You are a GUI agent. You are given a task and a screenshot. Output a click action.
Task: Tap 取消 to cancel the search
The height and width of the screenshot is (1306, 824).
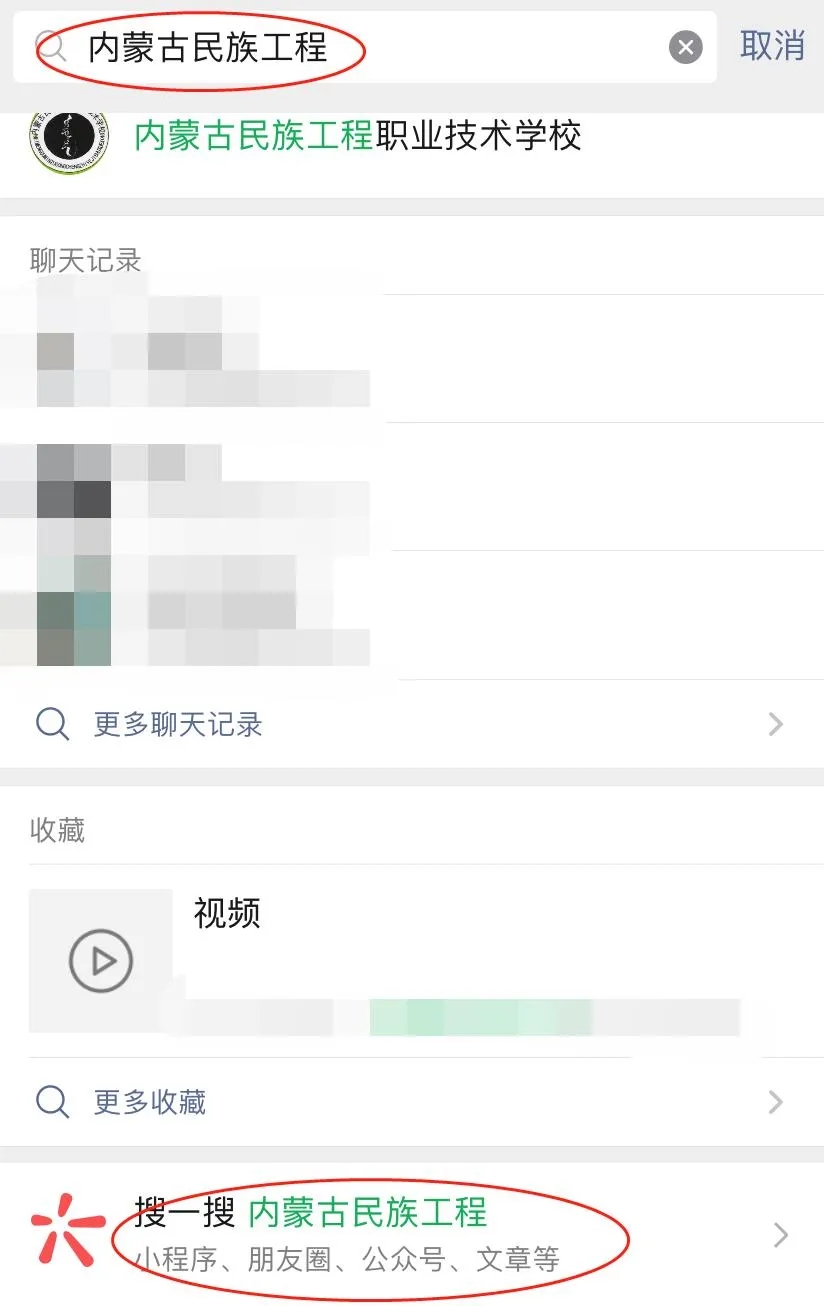tap(772, 46)
